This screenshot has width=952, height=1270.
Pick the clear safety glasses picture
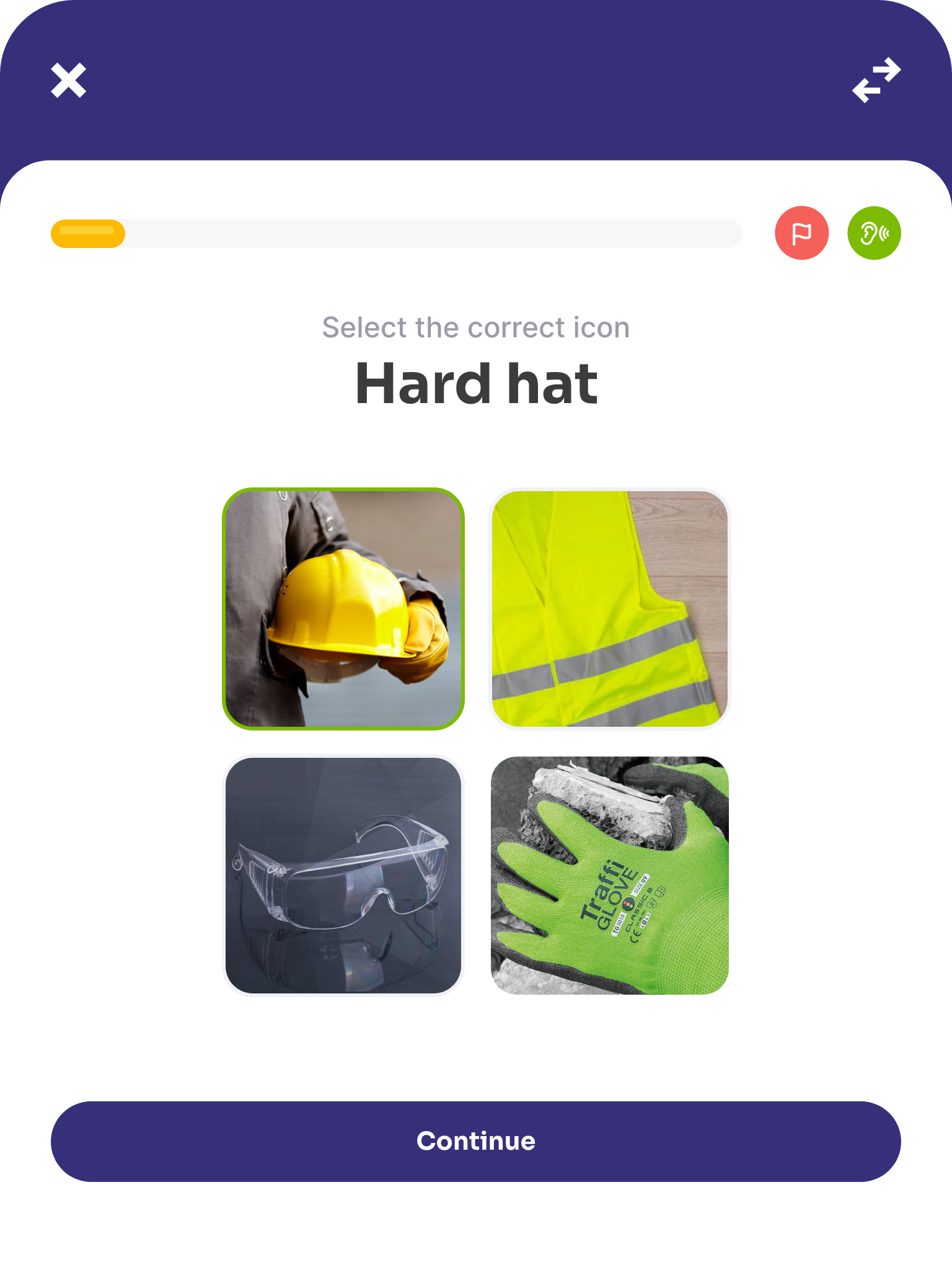[x=343, y=876]
